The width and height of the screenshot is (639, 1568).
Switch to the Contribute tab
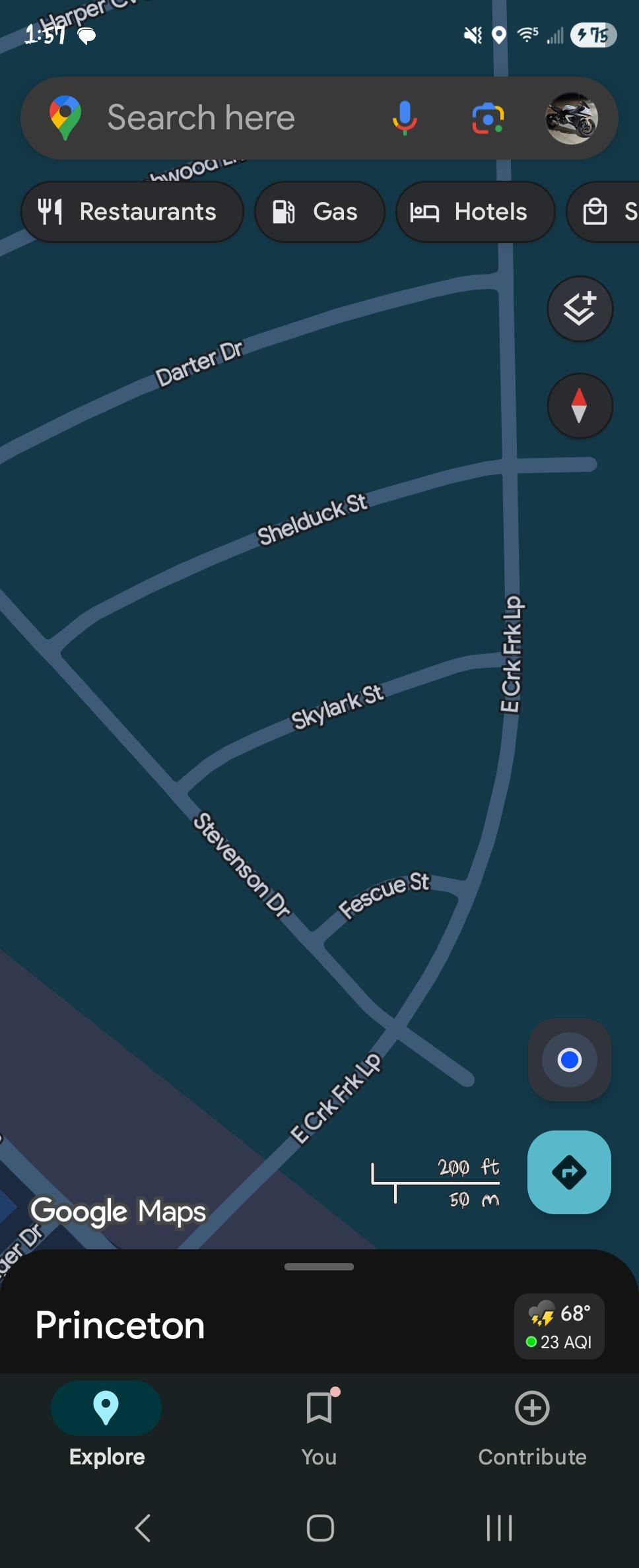point(532,1425)
